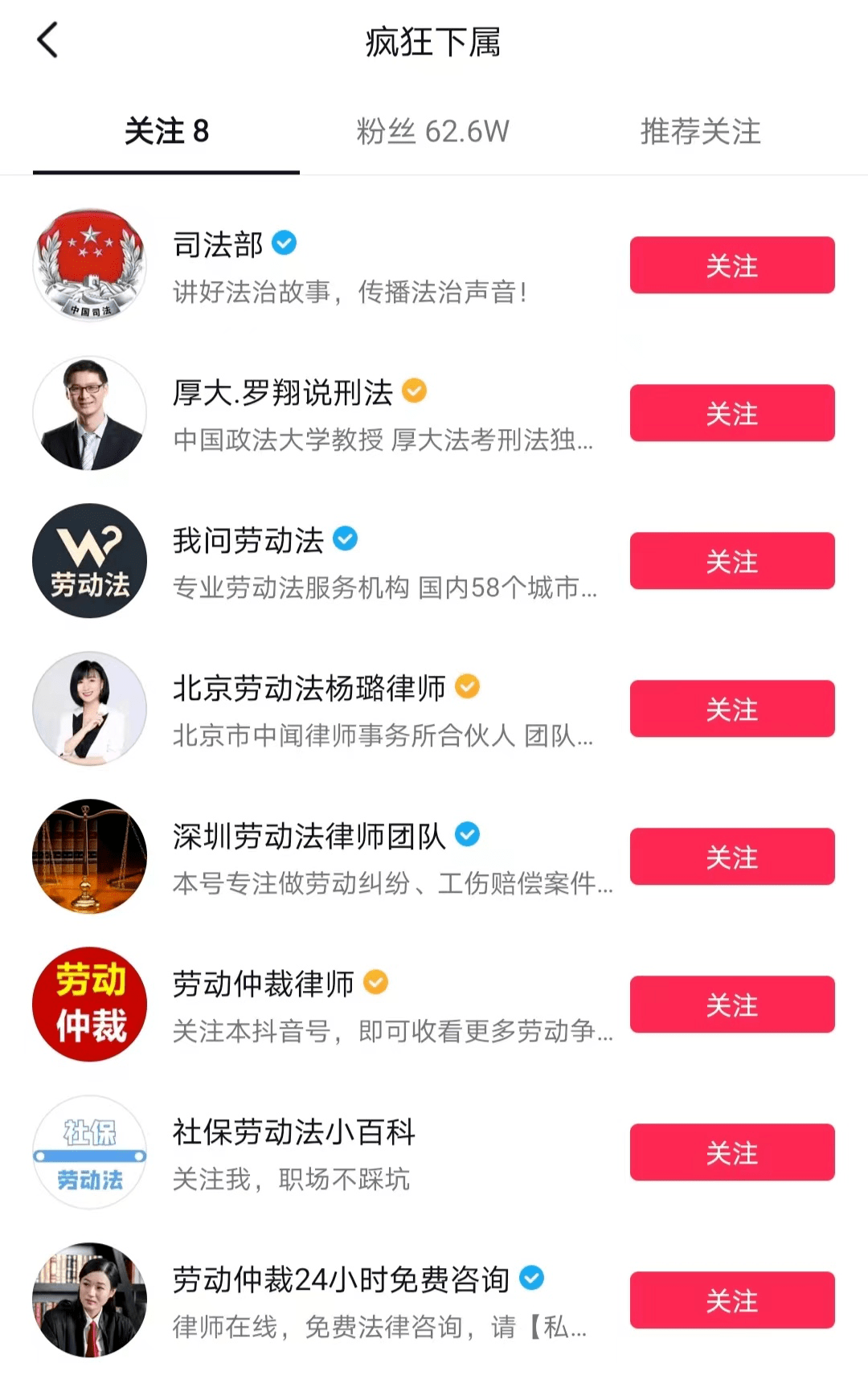Tap 关注 beside 劳动仲裁律师

click(x=731, y=1005)
